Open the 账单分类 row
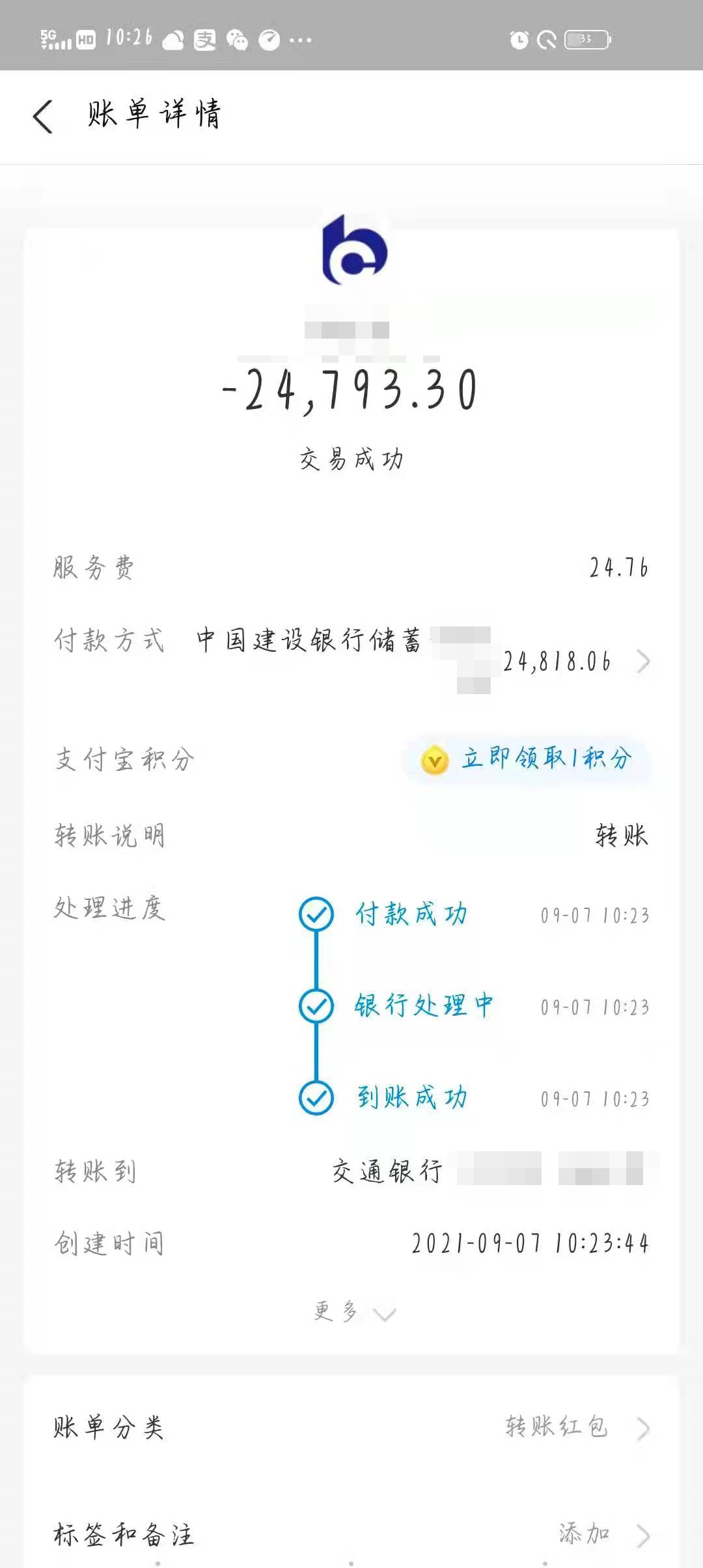The height and width of the screenshot is (1568, 703). pos(351,1427)
